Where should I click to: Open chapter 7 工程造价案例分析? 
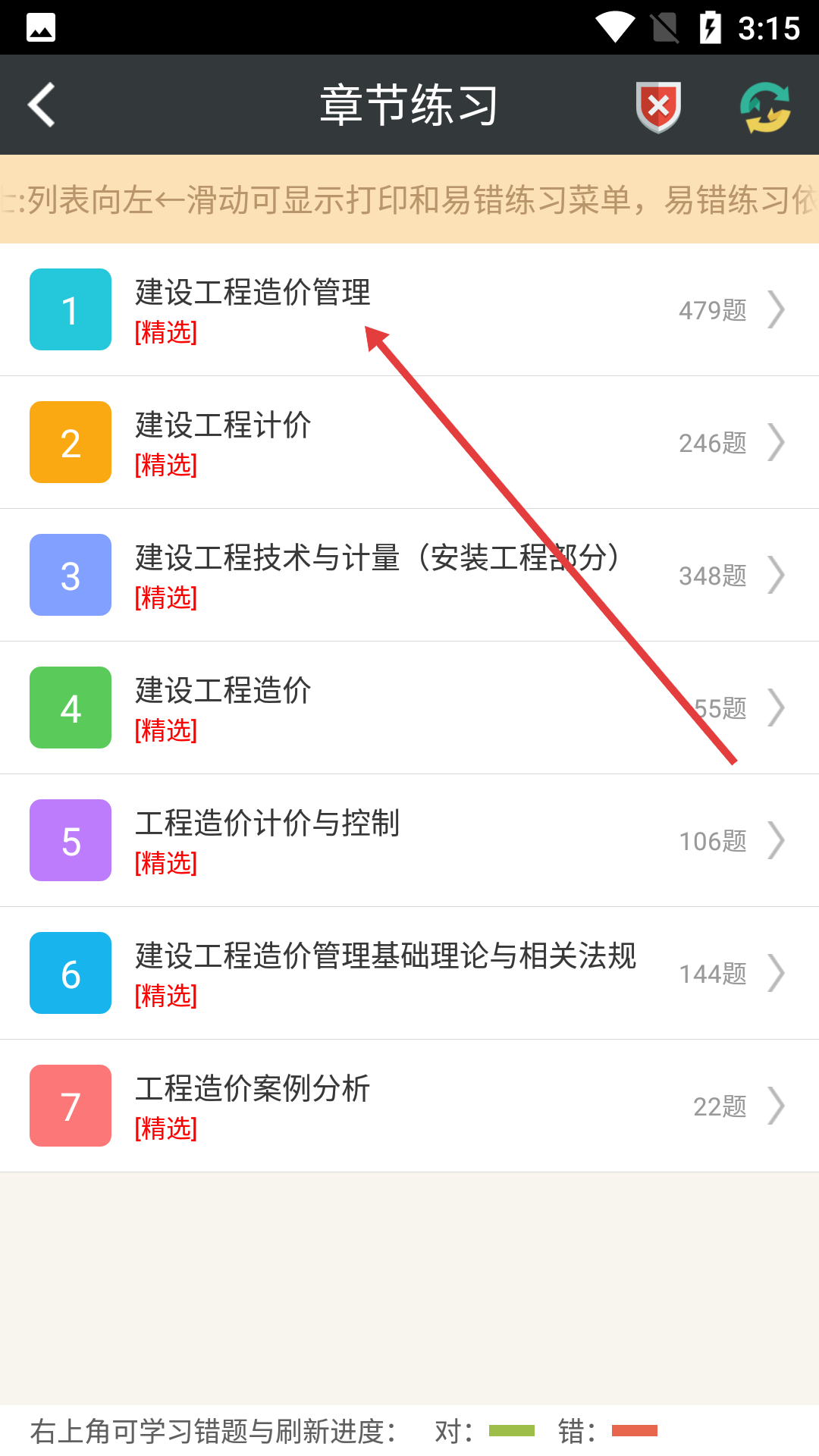pos(409,1106)
